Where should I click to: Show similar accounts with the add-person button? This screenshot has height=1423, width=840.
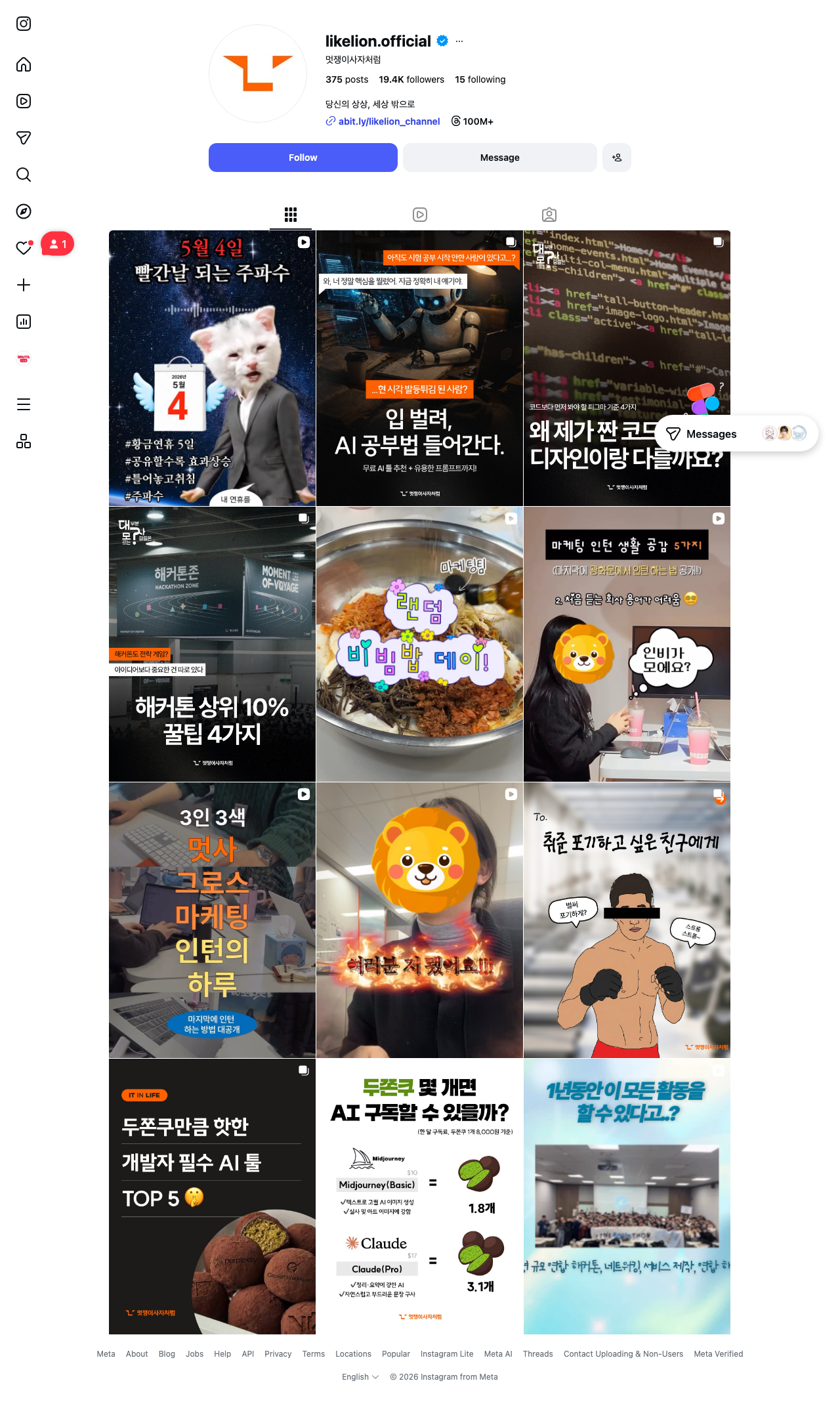tap(617, 158)
